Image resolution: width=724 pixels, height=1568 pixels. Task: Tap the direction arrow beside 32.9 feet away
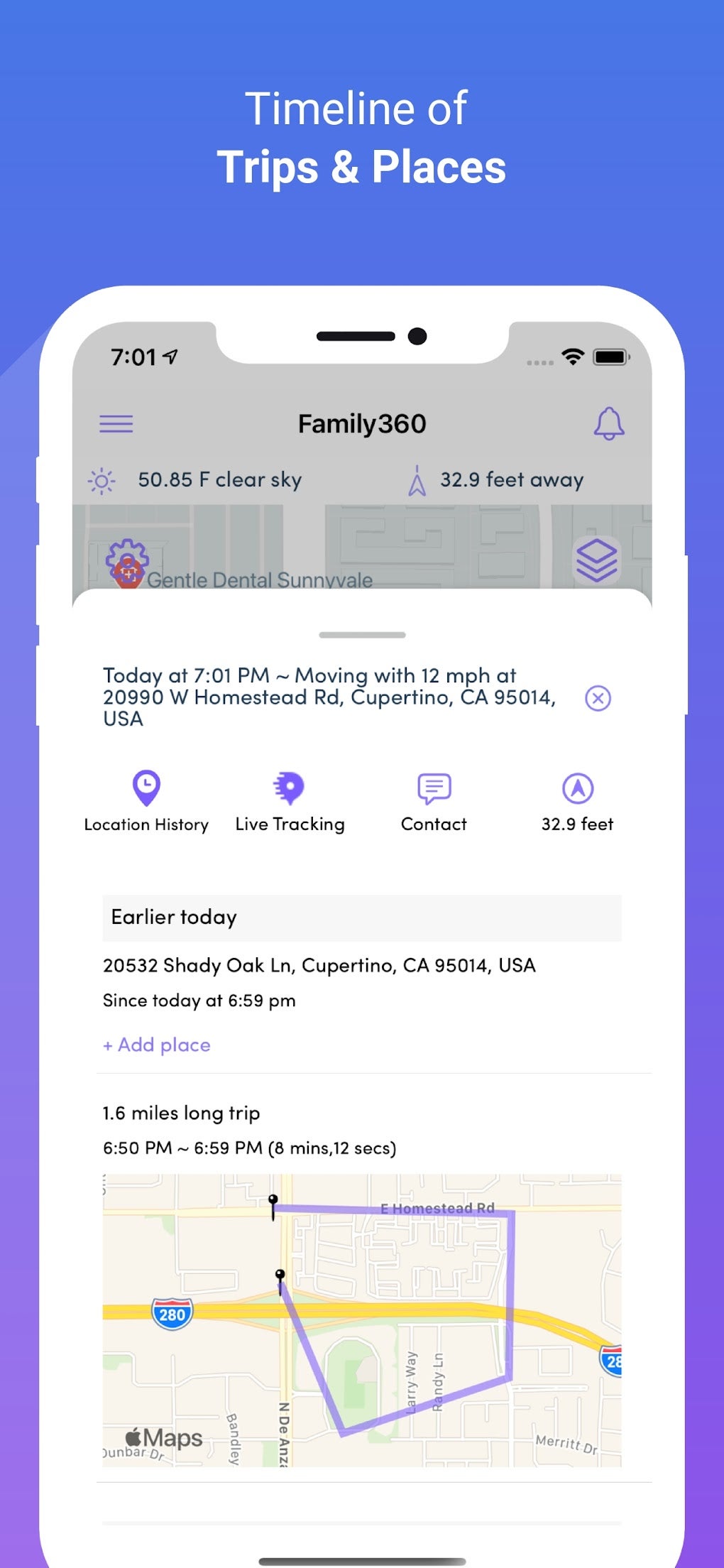pos(417,480)
